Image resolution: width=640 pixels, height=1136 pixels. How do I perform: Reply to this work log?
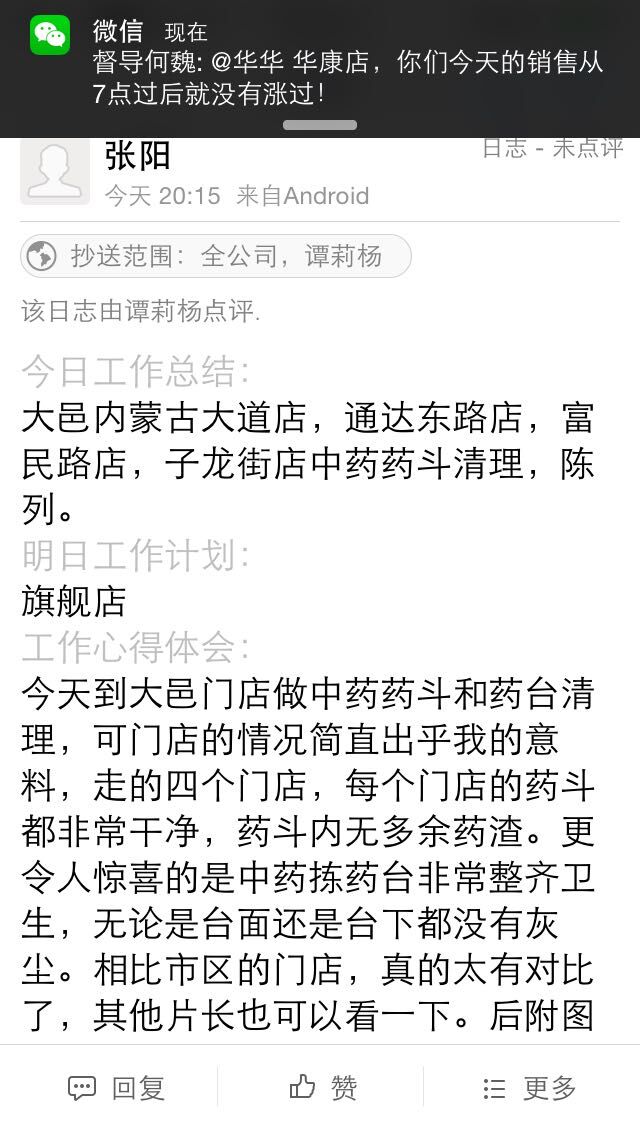click(116, 1087)
